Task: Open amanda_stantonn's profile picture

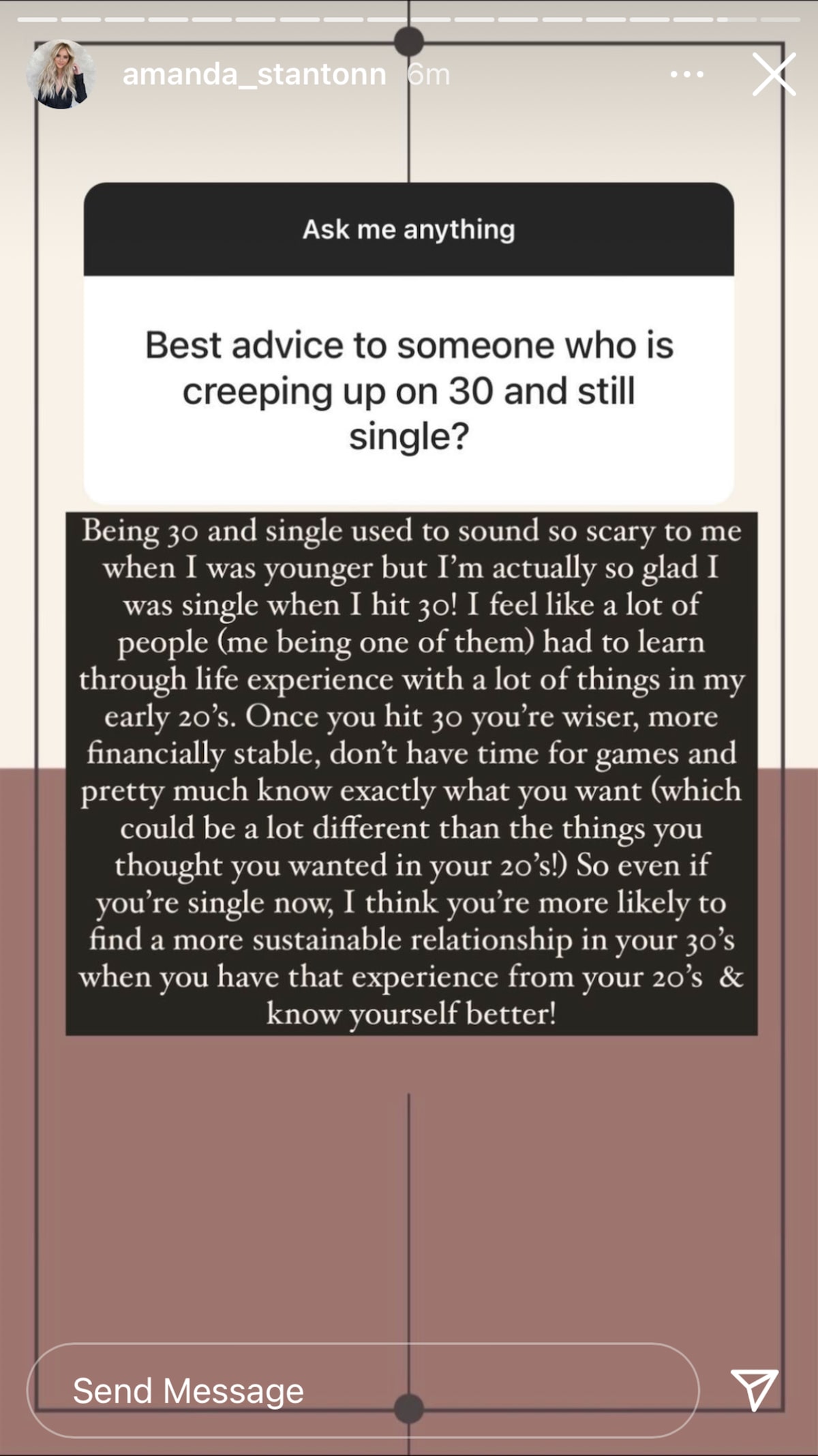Action: coord(60,74)
